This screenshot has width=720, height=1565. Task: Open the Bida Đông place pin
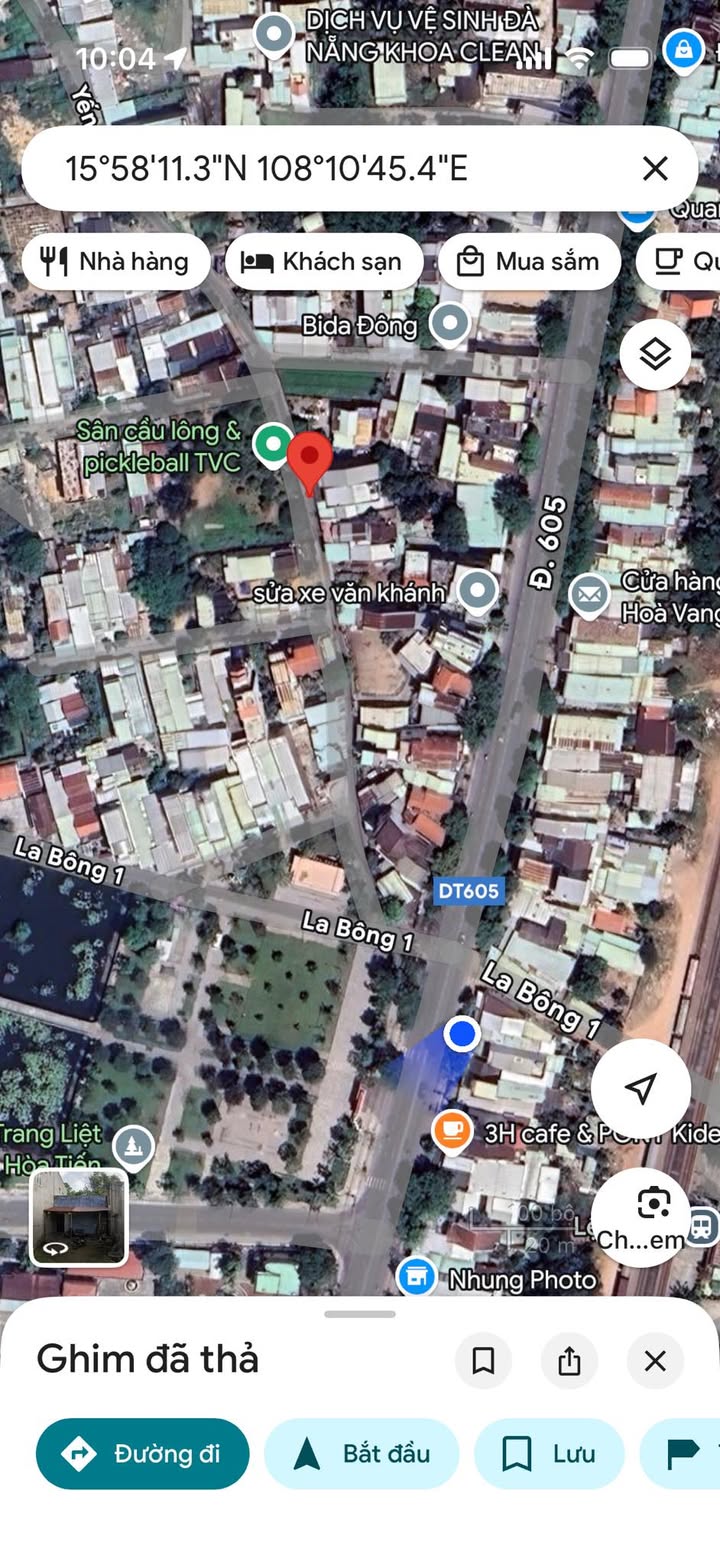[x=450, y=324]
